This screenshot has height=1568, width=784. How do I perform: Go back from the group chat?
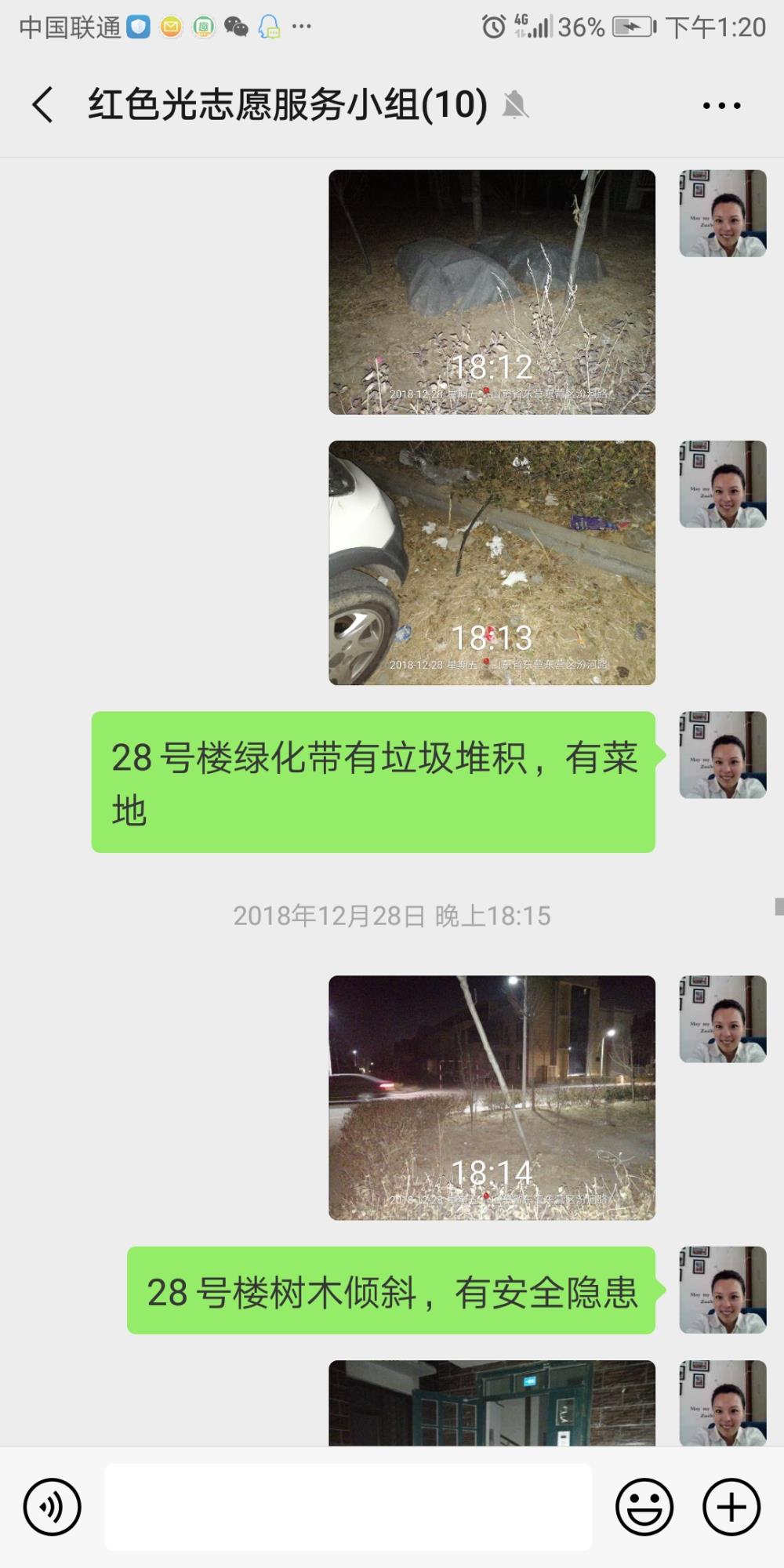(x=43, y=105)
